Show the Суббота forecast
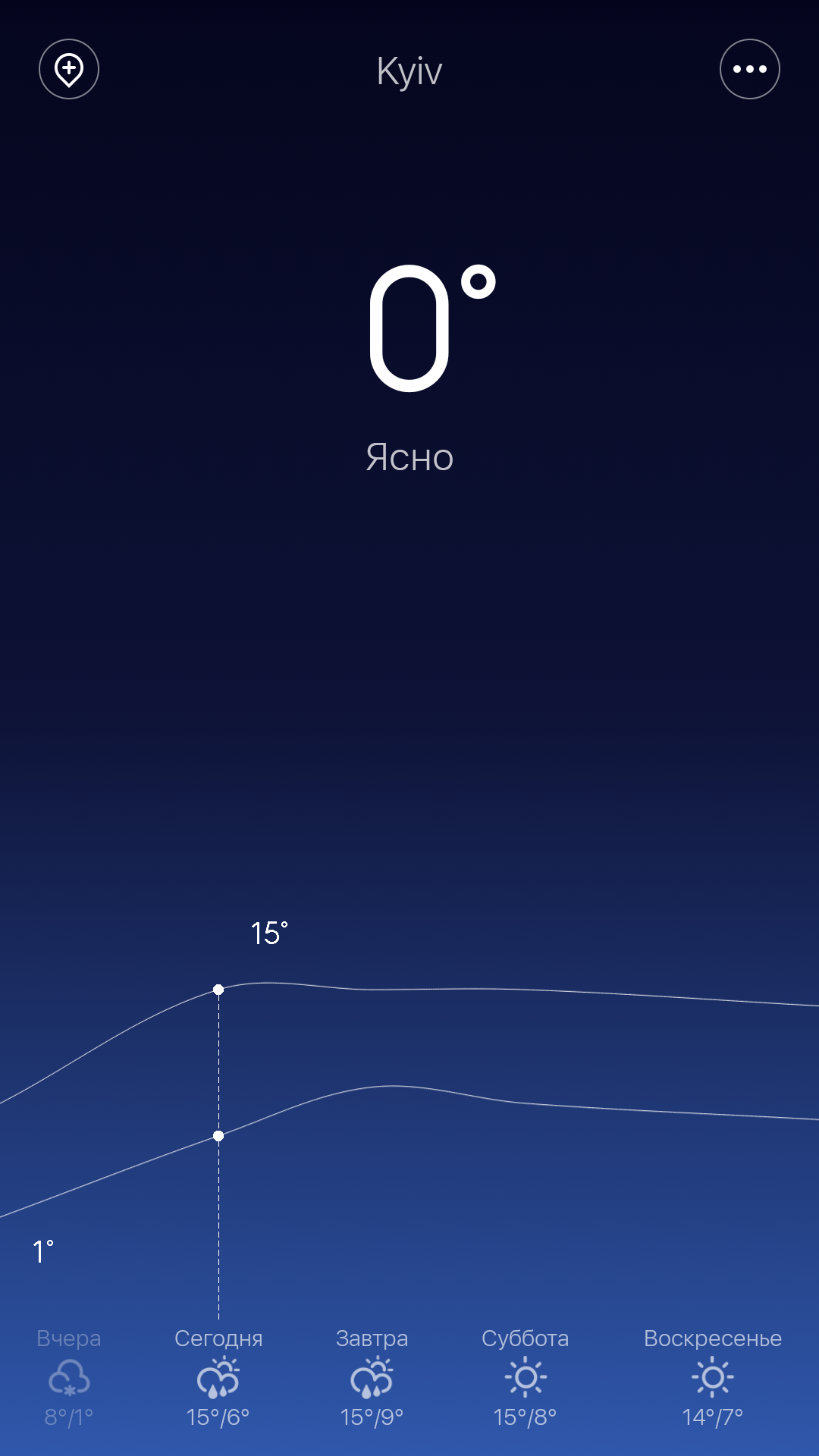819x1456 pixels. [525, 1377]
